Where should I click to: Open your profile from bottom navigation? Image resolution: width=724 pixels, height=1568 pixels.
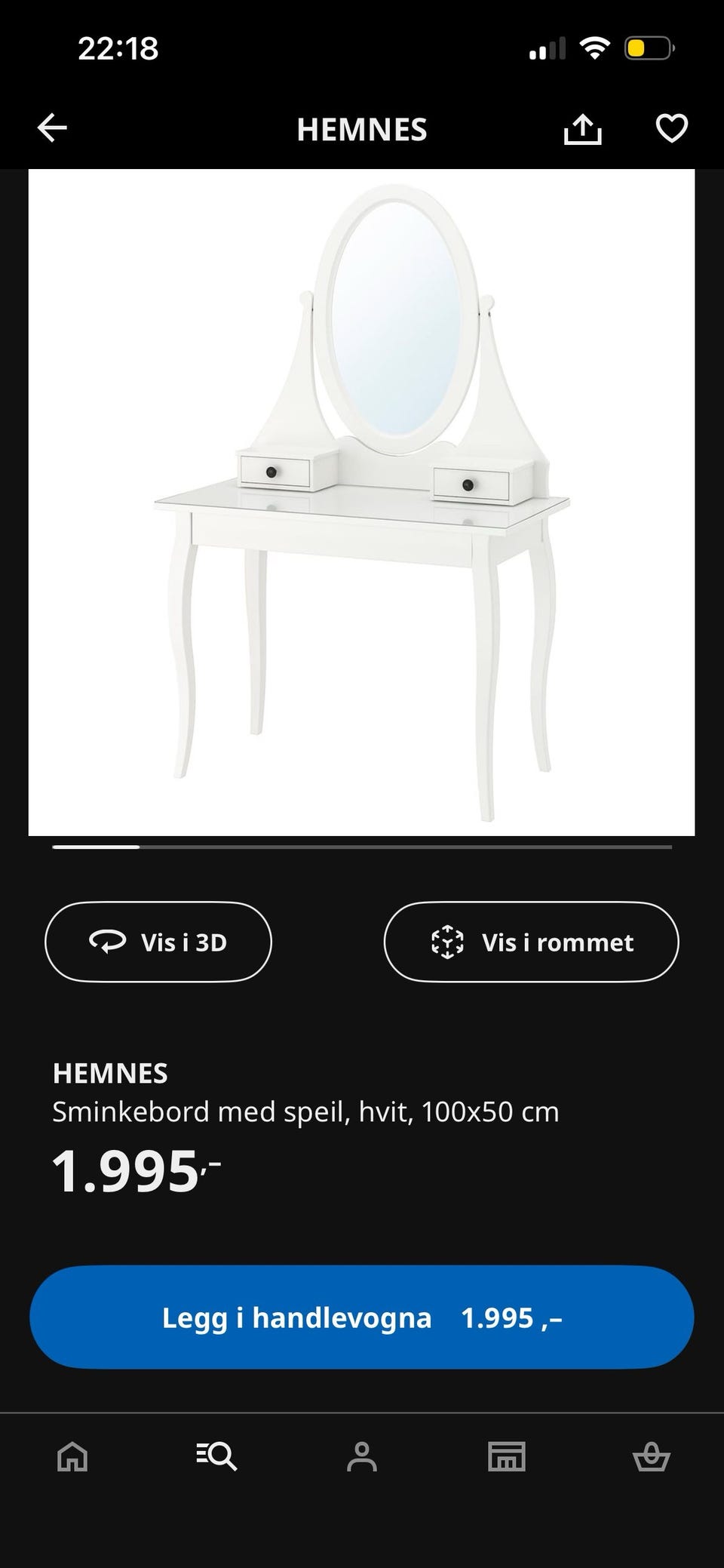[x=362, y=1456]
